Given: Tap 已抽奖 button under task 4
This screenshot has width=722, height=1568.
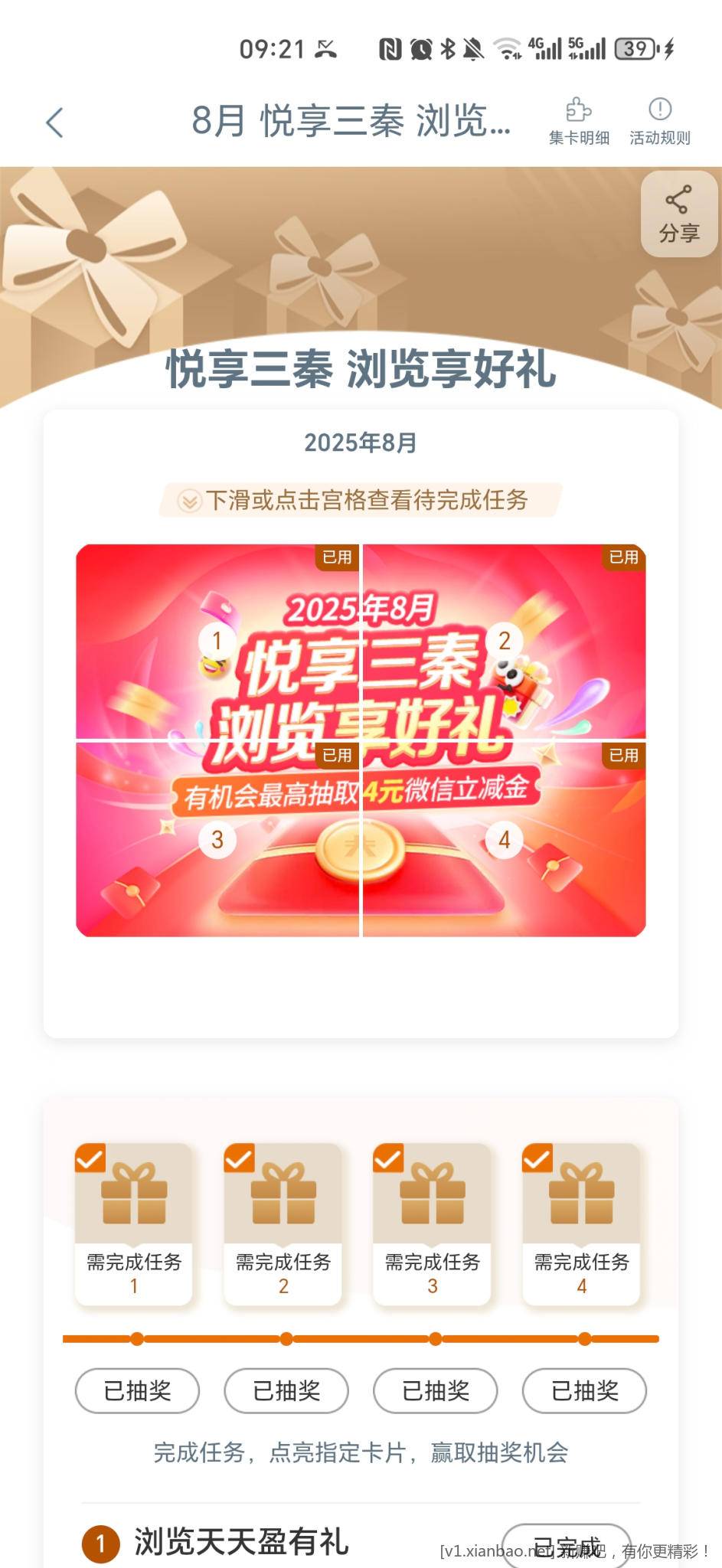Looking at the screenshot, I should [x=585, y=1390].
